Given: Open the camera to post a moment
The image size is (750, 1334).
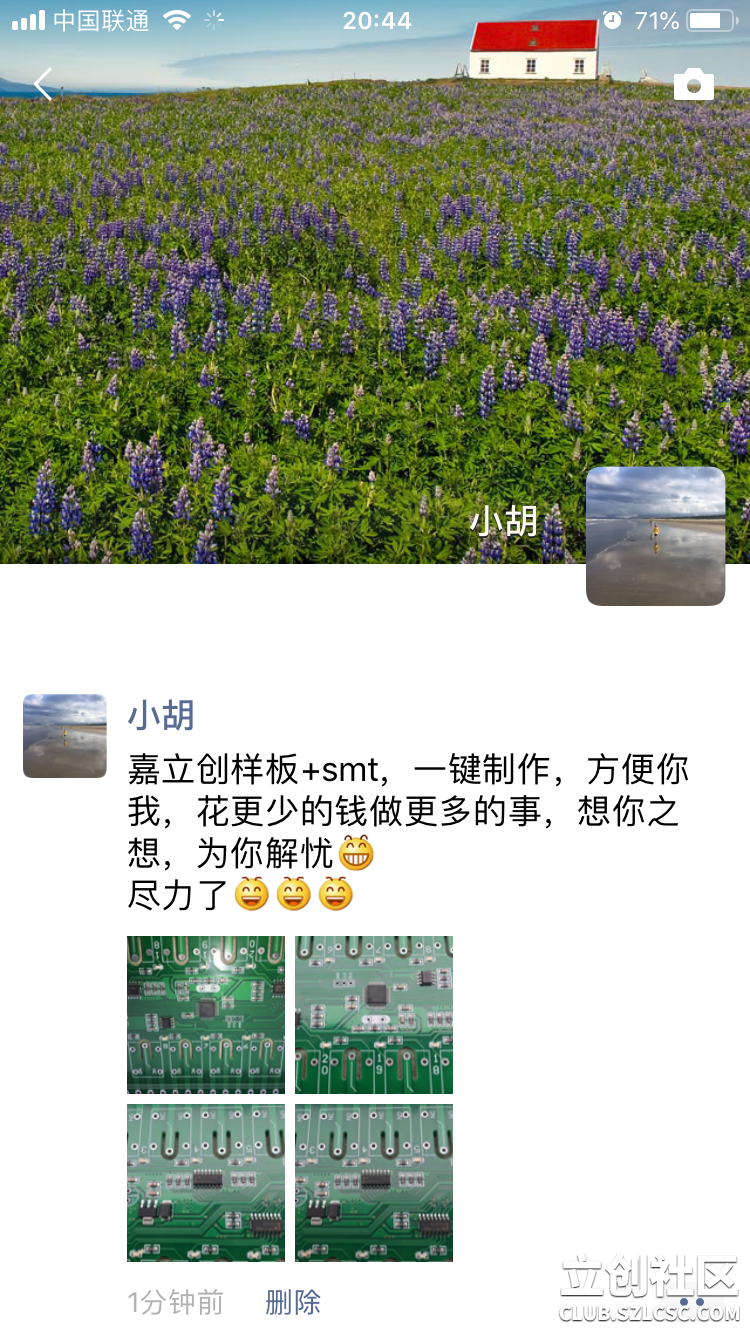Looking at the screenshot, I should click(x=694, y=85).
